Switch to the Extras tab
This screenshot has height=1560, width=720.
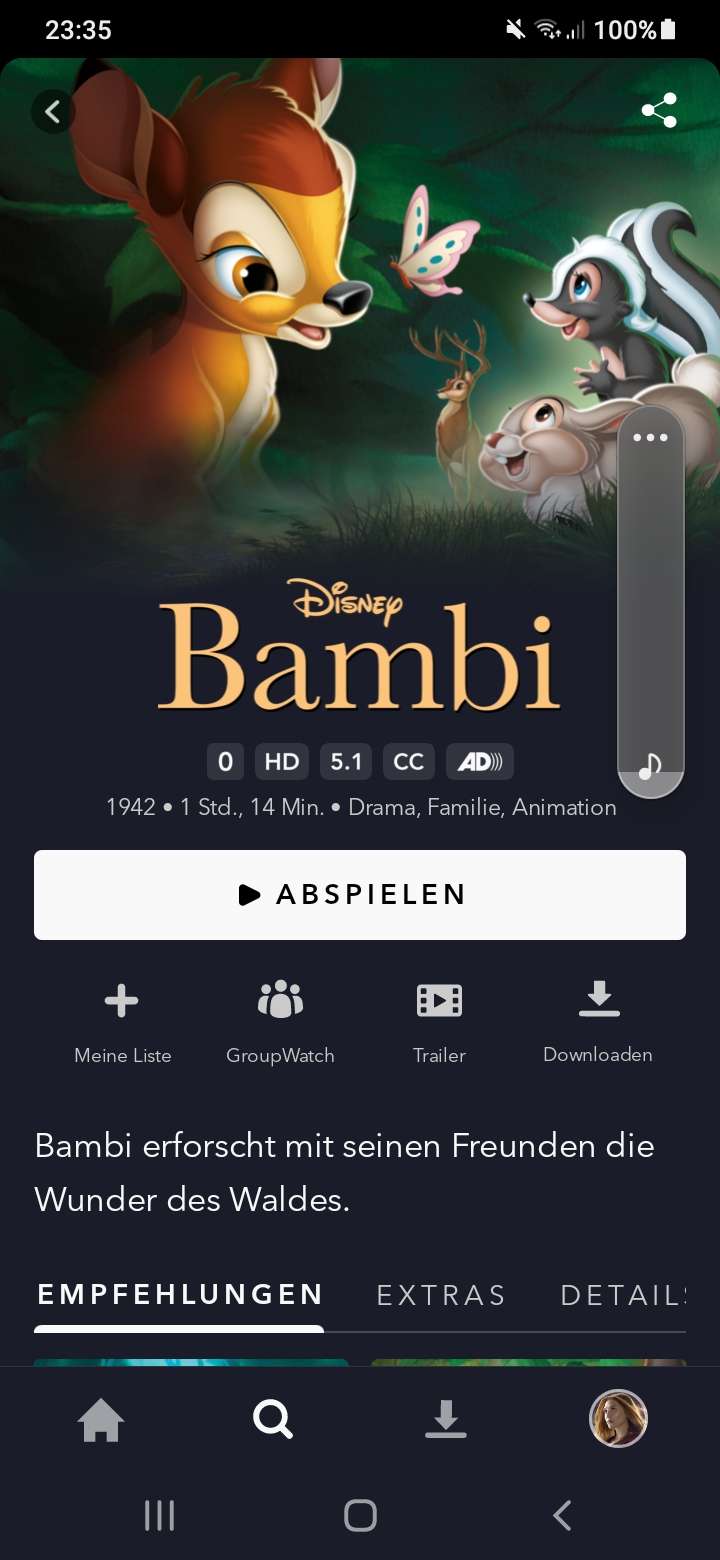tap(441, 1295)
